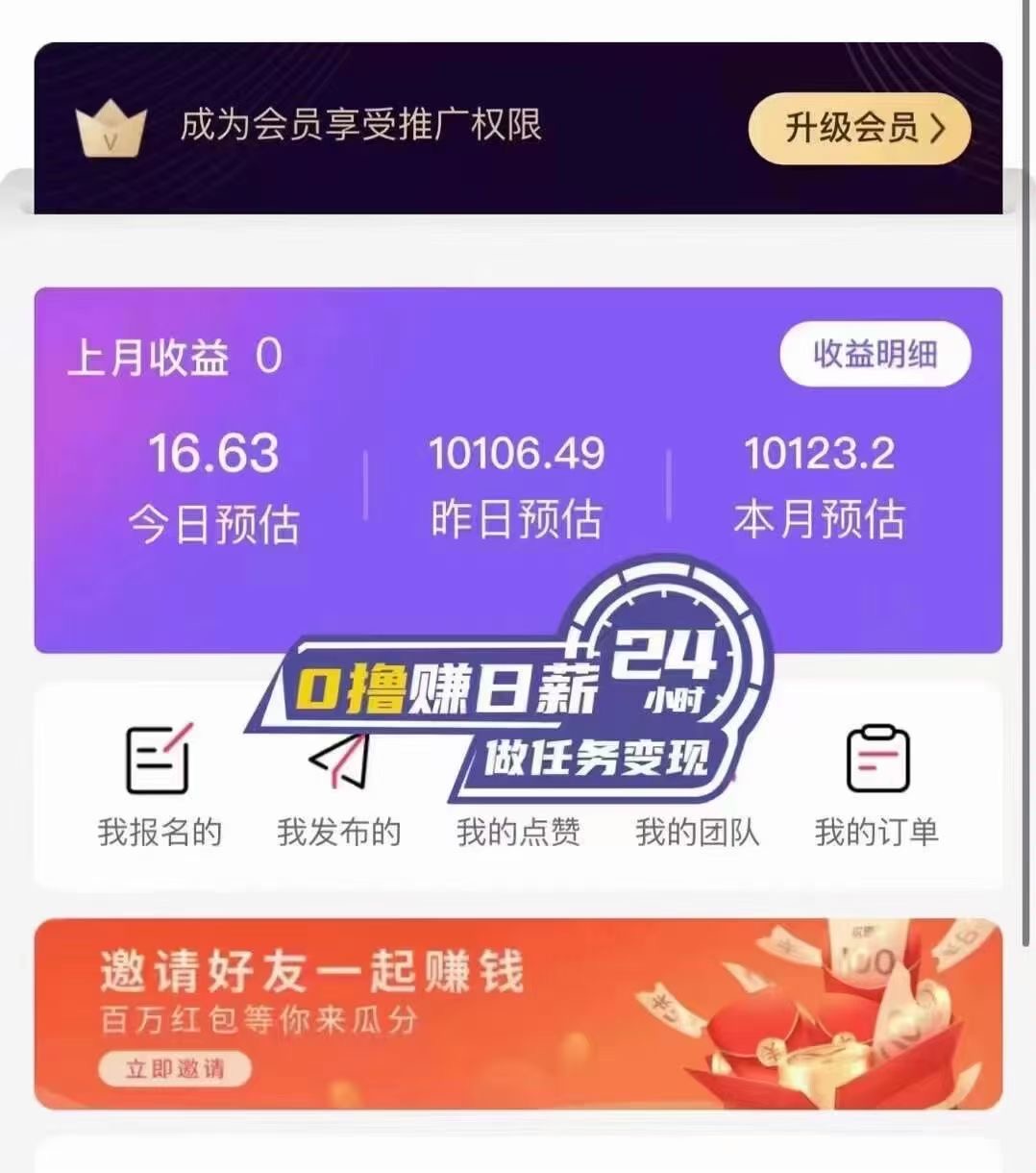Image resolution: width=1036 pixels, height=1173 pixels.
Task: Click the gold crown membership icon
Action: pyautogui.click(x=112, y=126)
